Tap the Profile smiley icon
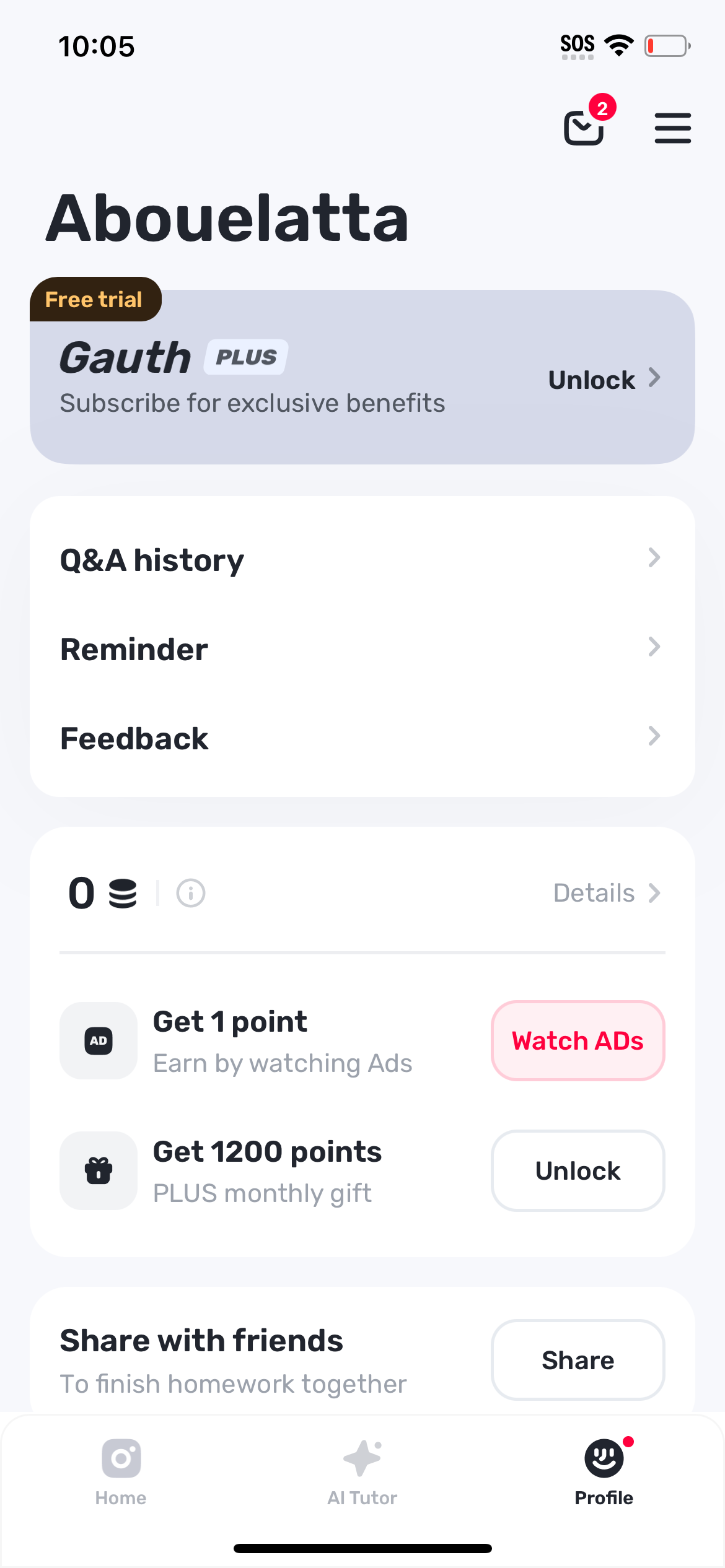Image resolution: width=725 pixels, height=1568 pixels. coord(604,1457)
